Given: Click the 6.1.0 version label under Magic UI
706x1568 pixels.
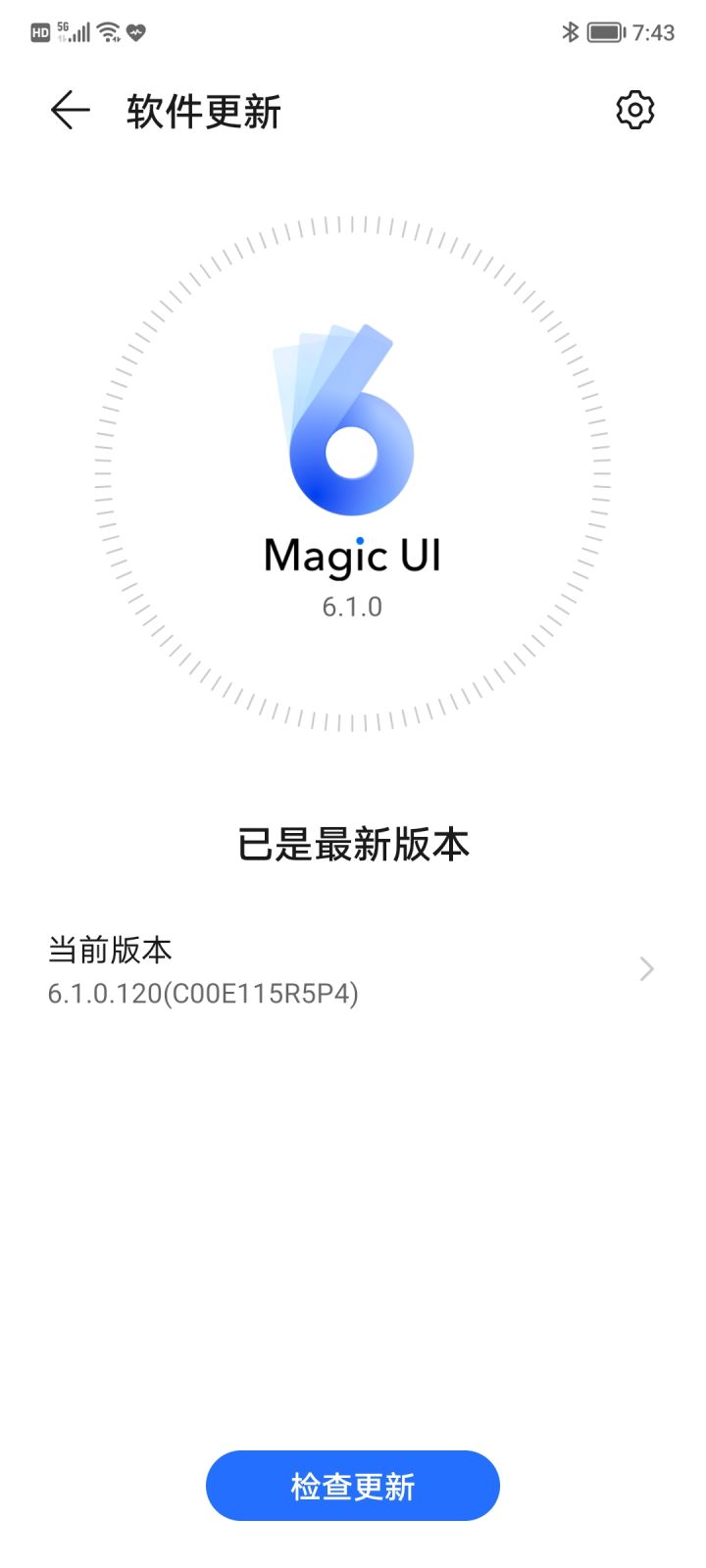Looking at the screenshot, I should [x=351, y=607].
